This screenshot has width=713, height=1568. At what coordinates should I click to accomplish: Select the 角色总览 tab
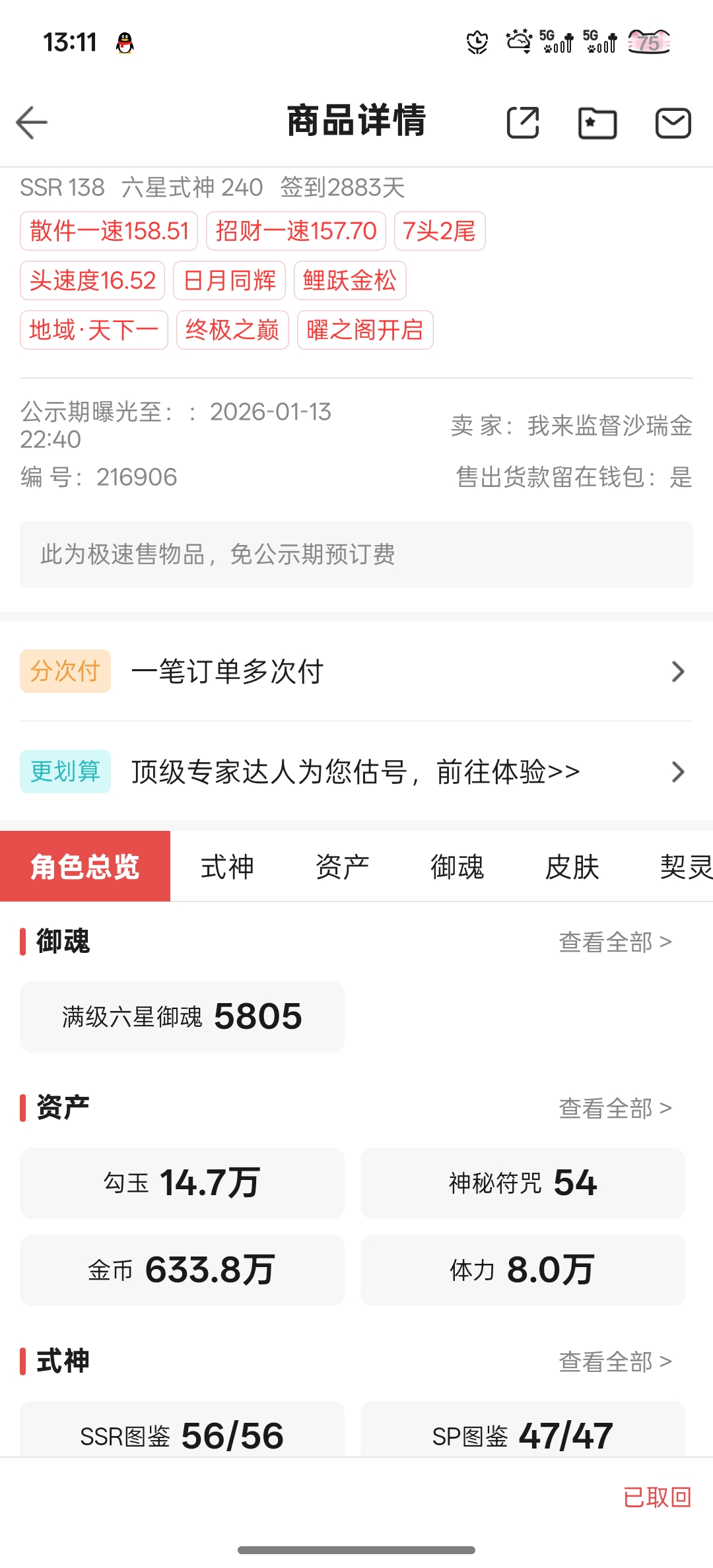pos(85,866)
